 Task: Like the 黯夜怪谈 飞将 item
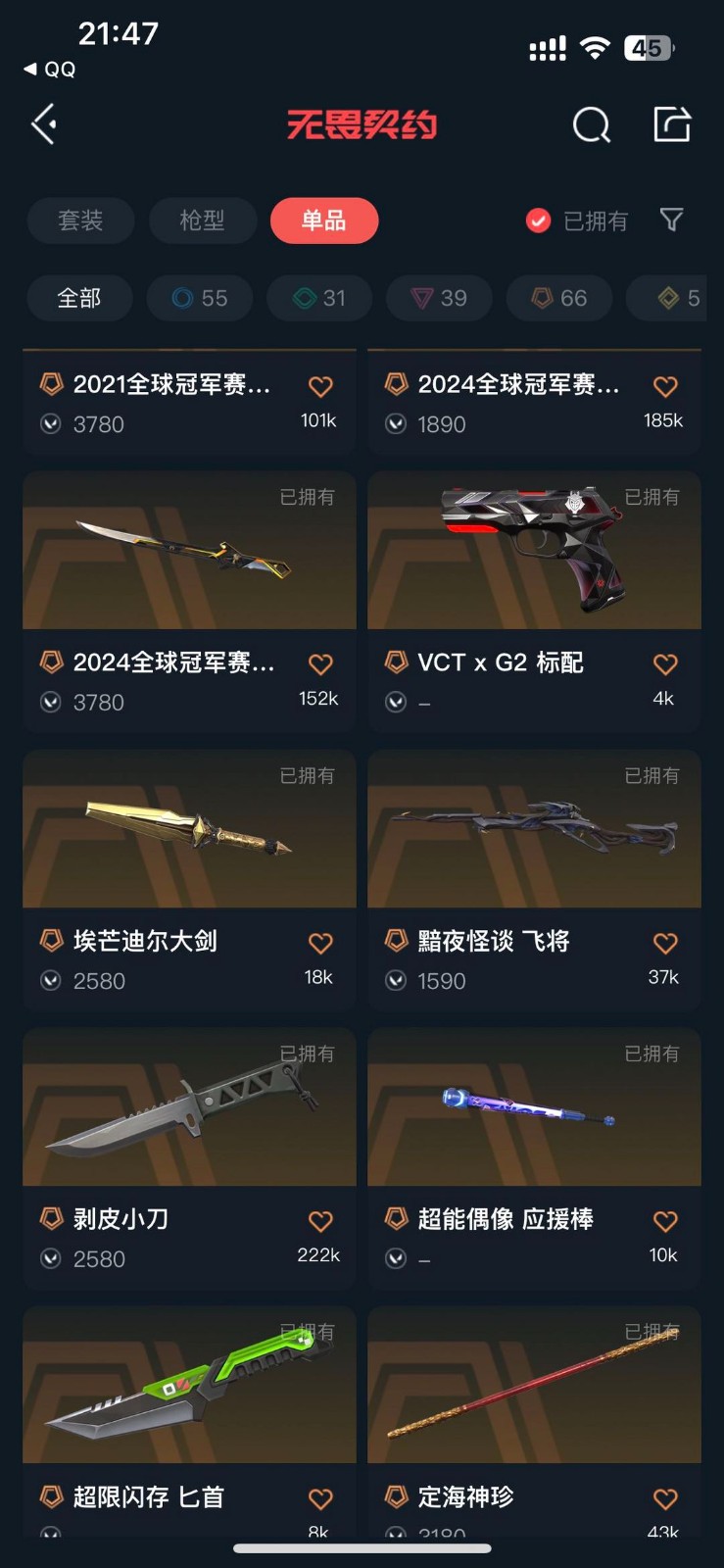[x=665, y=944]
